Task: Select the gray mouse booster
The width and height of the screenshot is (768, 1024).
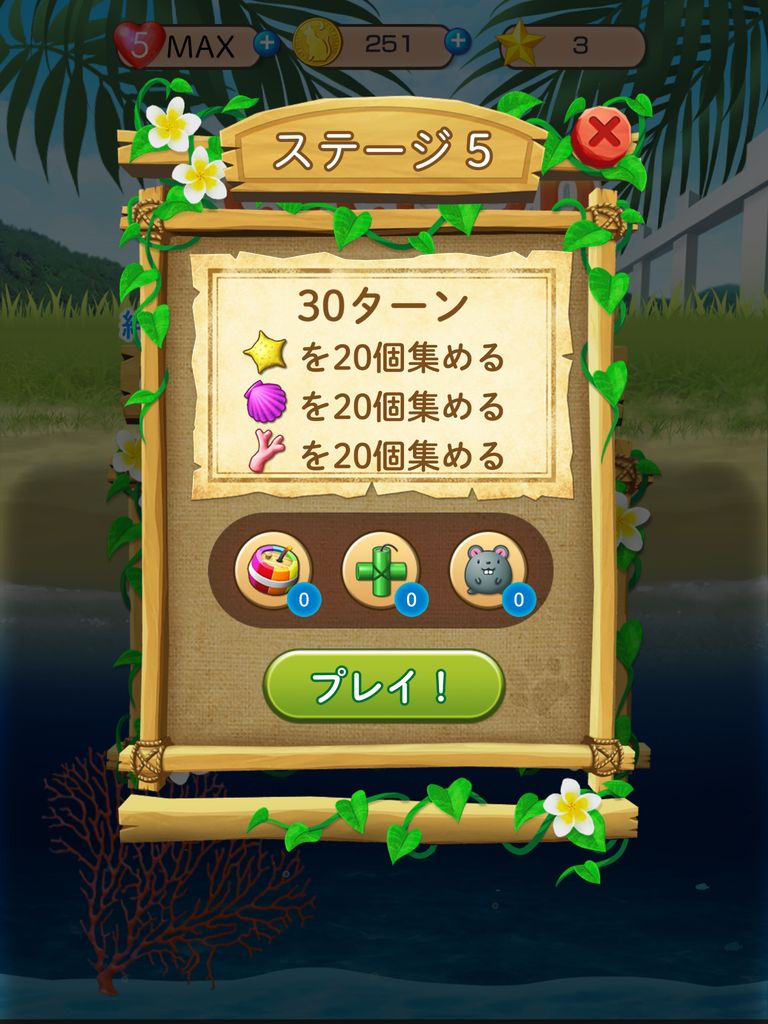Action: (488, 570)
